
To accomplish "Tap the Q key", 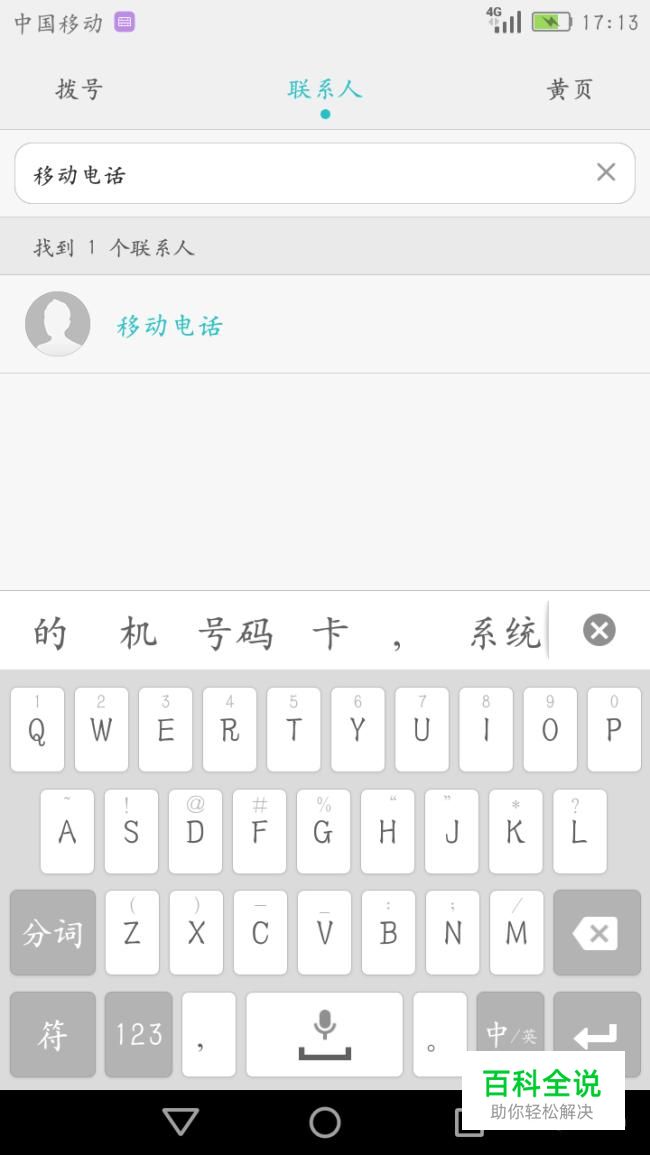I will [x=37, y=730].
